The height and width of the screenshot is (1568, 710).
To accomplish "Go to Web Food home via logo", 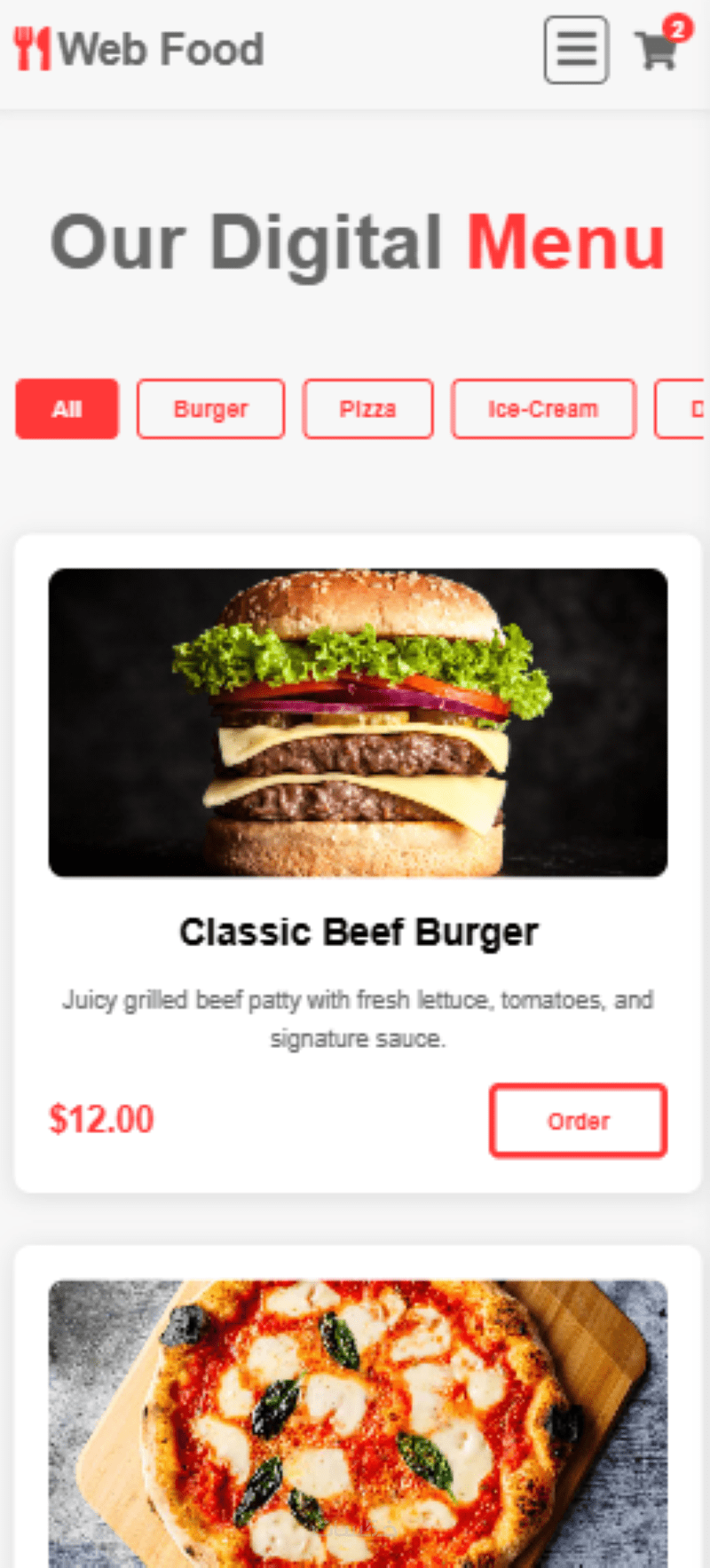I will (x=139, y=49).
